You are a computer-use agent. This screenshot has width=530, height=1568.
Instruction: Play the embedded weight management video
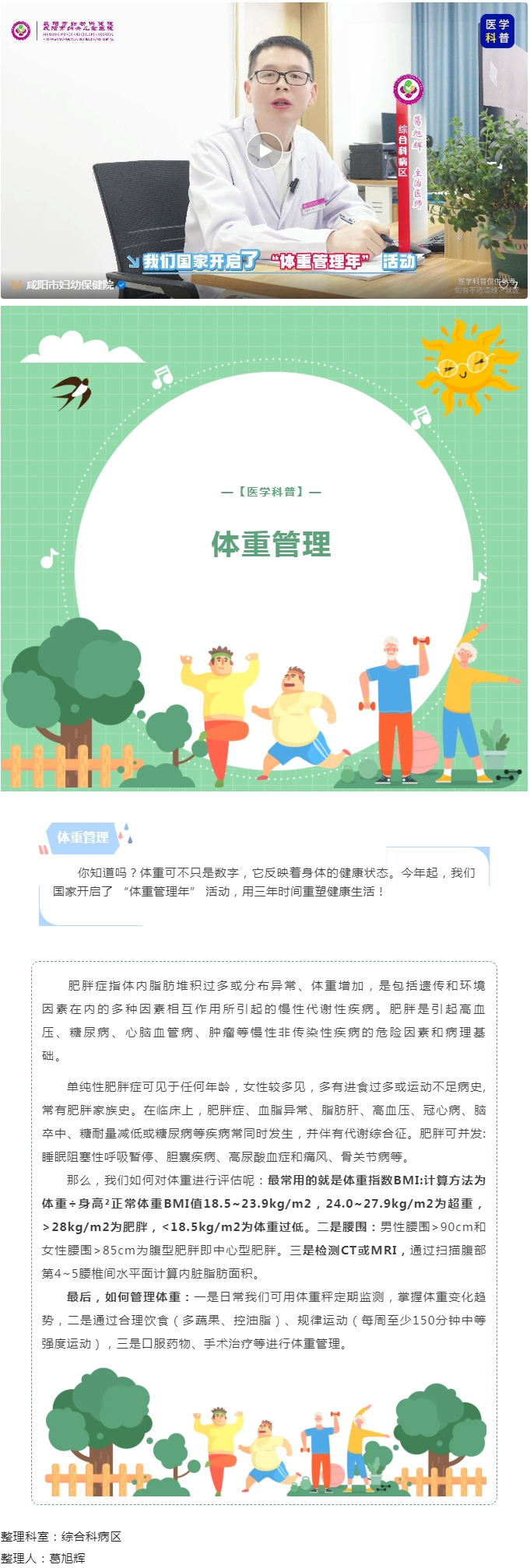tap(265, 151)
